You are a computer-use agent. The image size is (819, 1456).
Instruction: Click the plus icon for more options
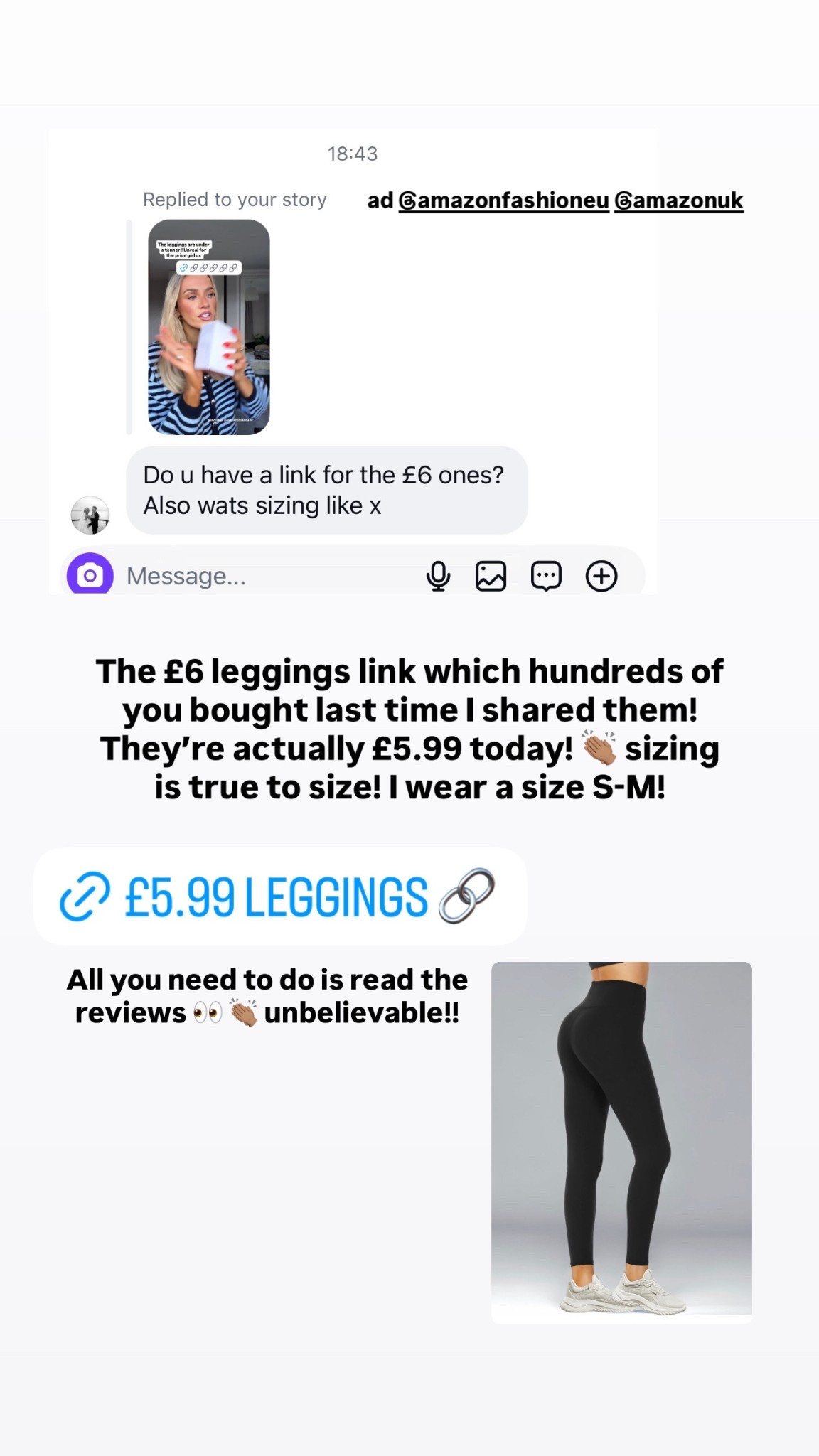point(602,575)
